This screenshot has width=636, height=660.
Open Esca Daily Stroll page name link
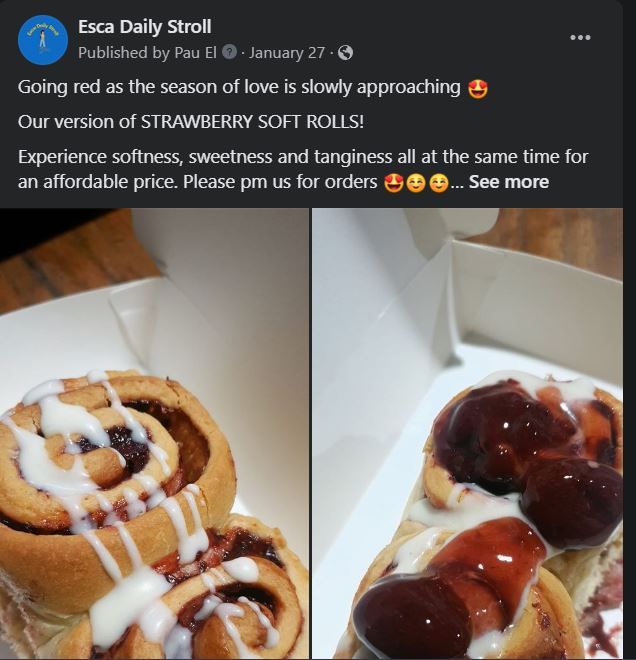coord(144,27)
